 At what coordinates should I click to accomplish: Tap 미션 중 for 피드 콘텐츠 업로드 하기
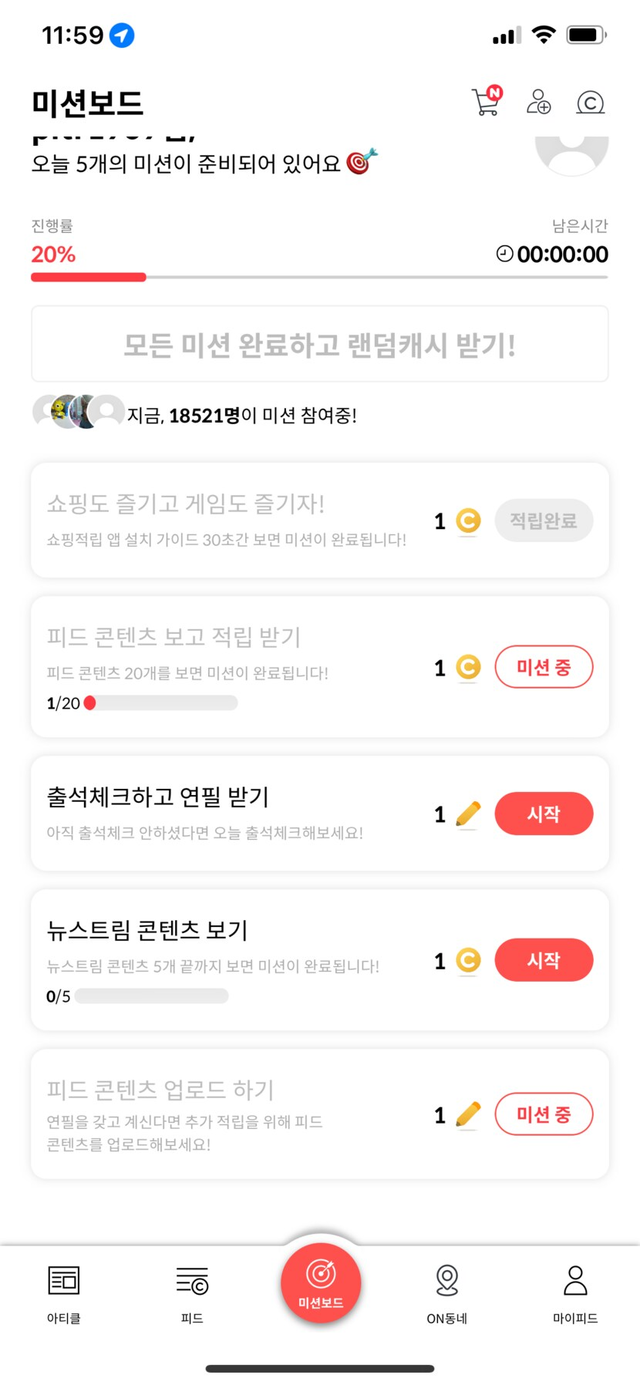(543, 1114)
